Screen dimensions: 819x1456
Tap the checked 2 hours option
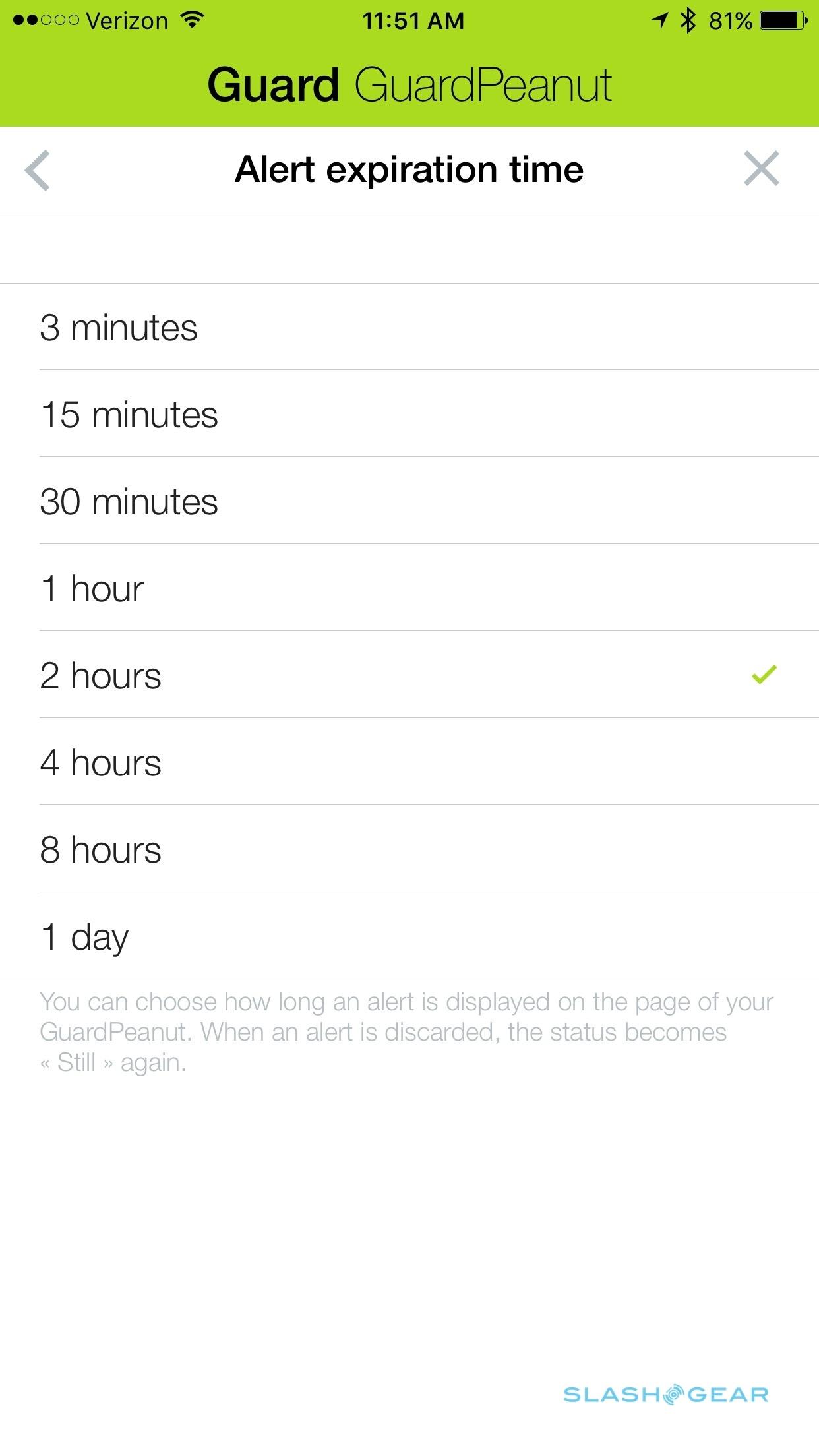click(409, 676)
